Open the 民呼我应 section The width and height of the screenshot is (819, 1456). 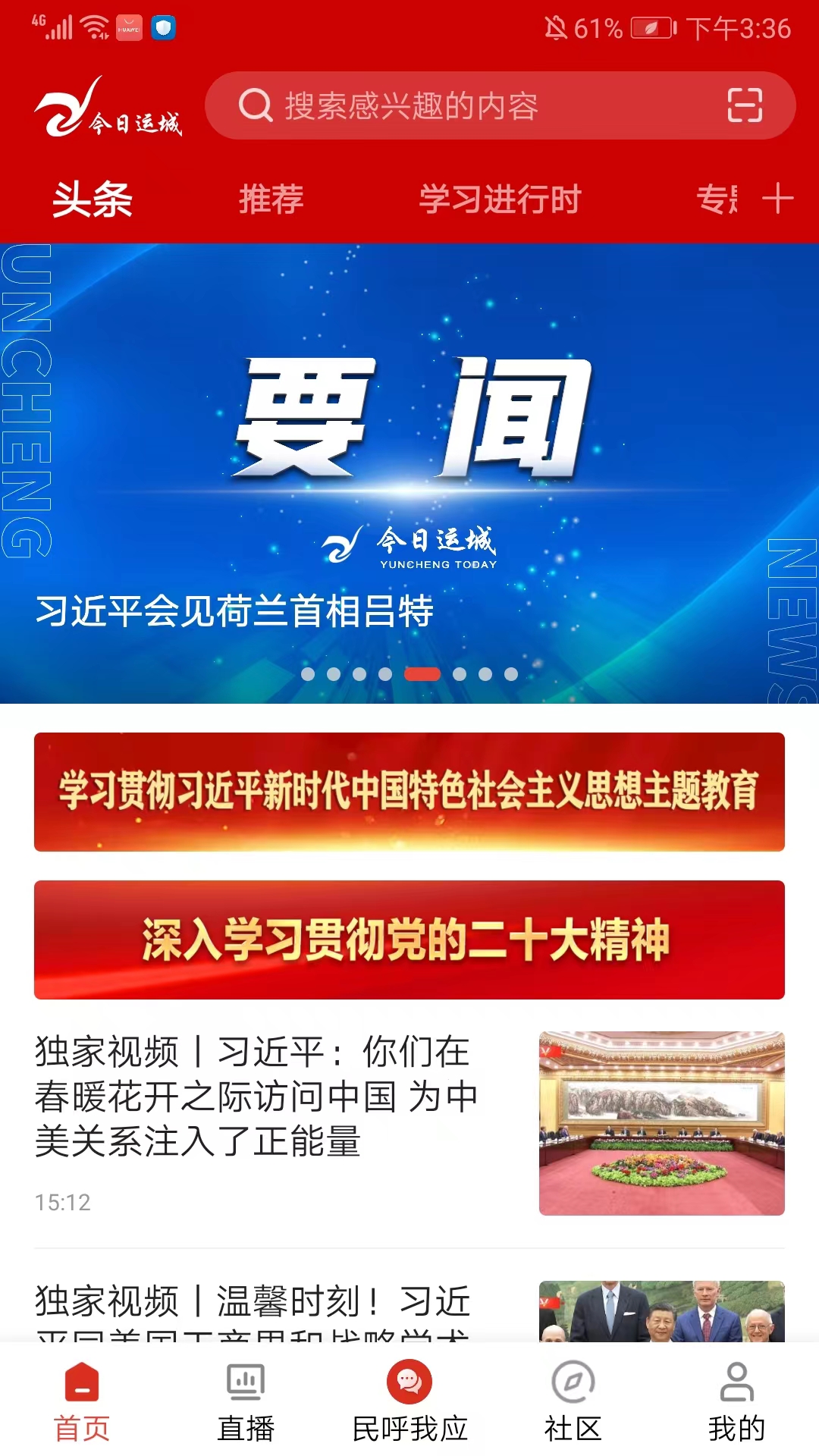click(409, 1403)
